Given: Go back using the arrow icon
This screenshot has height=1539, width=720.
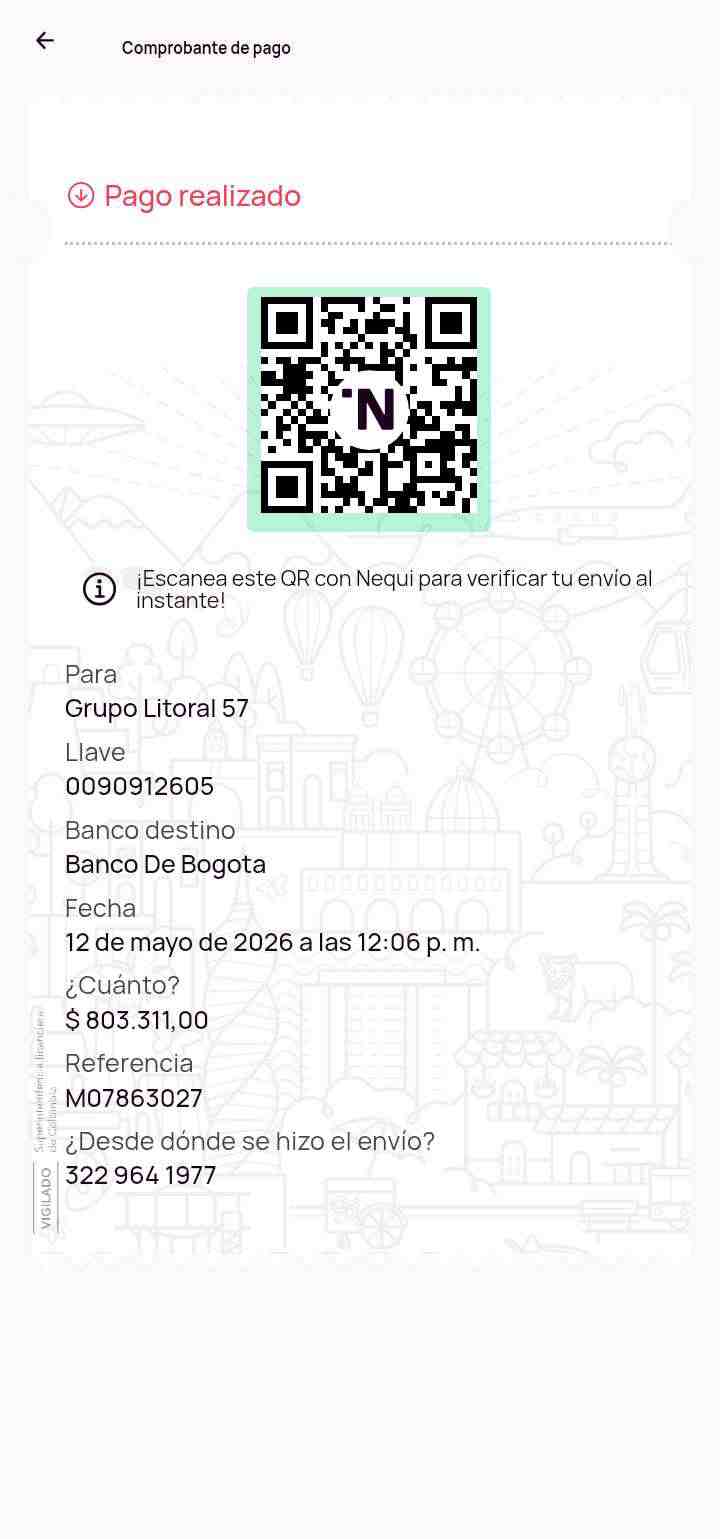Looking at the screenshot, I should click(x=45, y=41).
